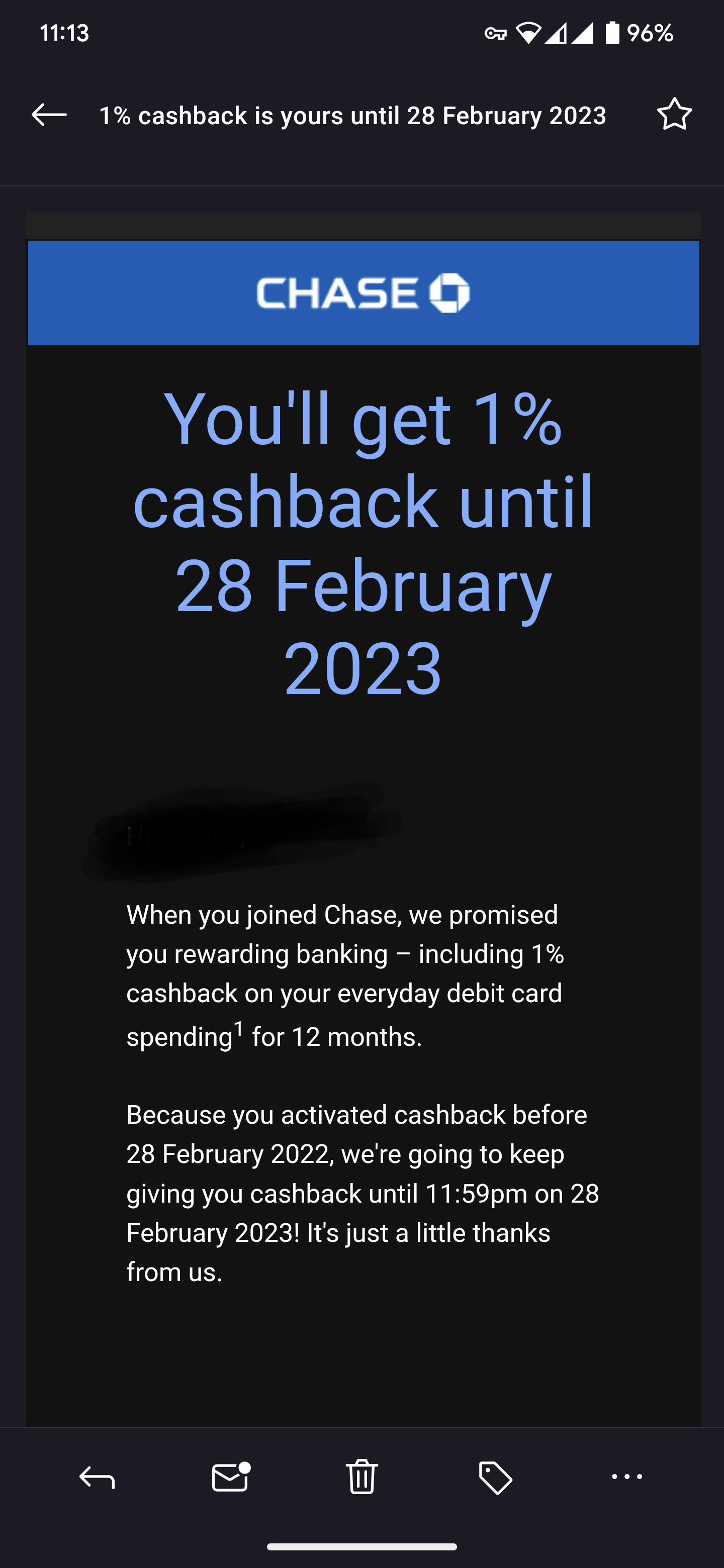The width and height of the screenshot is (724, 1568).
Task: Go back using the arrow icon
Action: [49, 115]
